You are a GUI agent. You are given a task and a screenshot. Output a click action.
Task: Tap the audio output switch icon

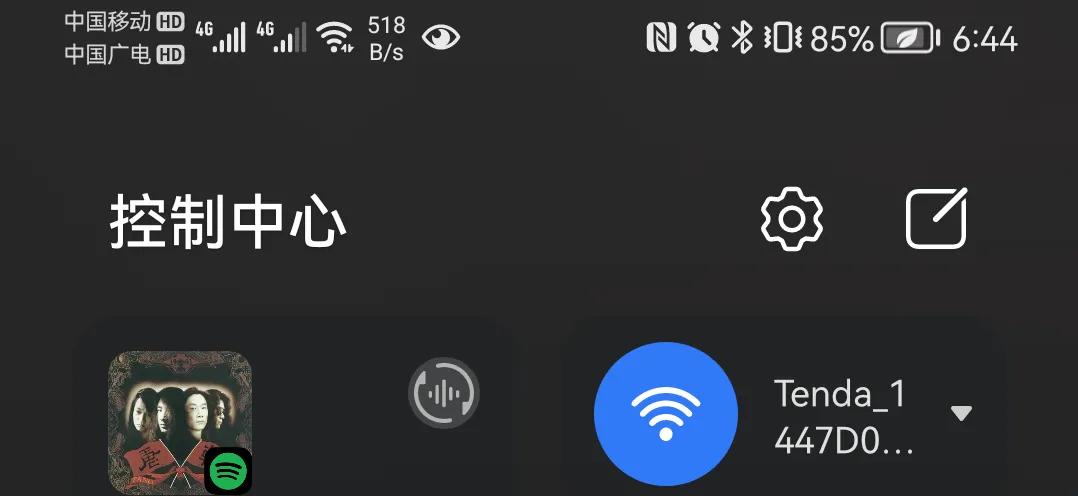[444, 393]
